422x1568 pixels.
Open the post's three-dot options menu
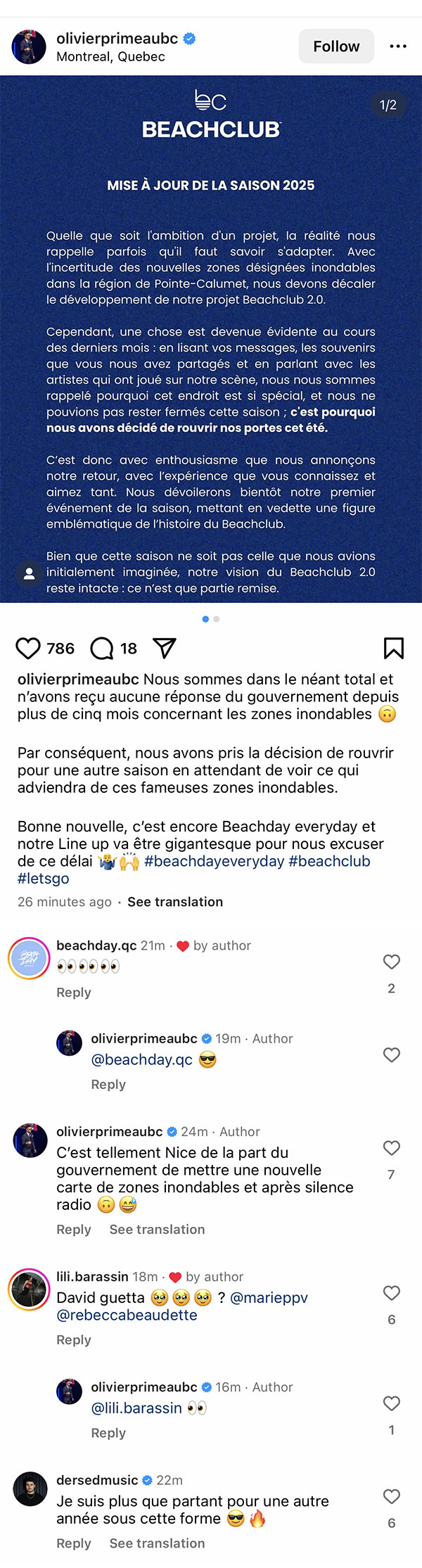398,46
